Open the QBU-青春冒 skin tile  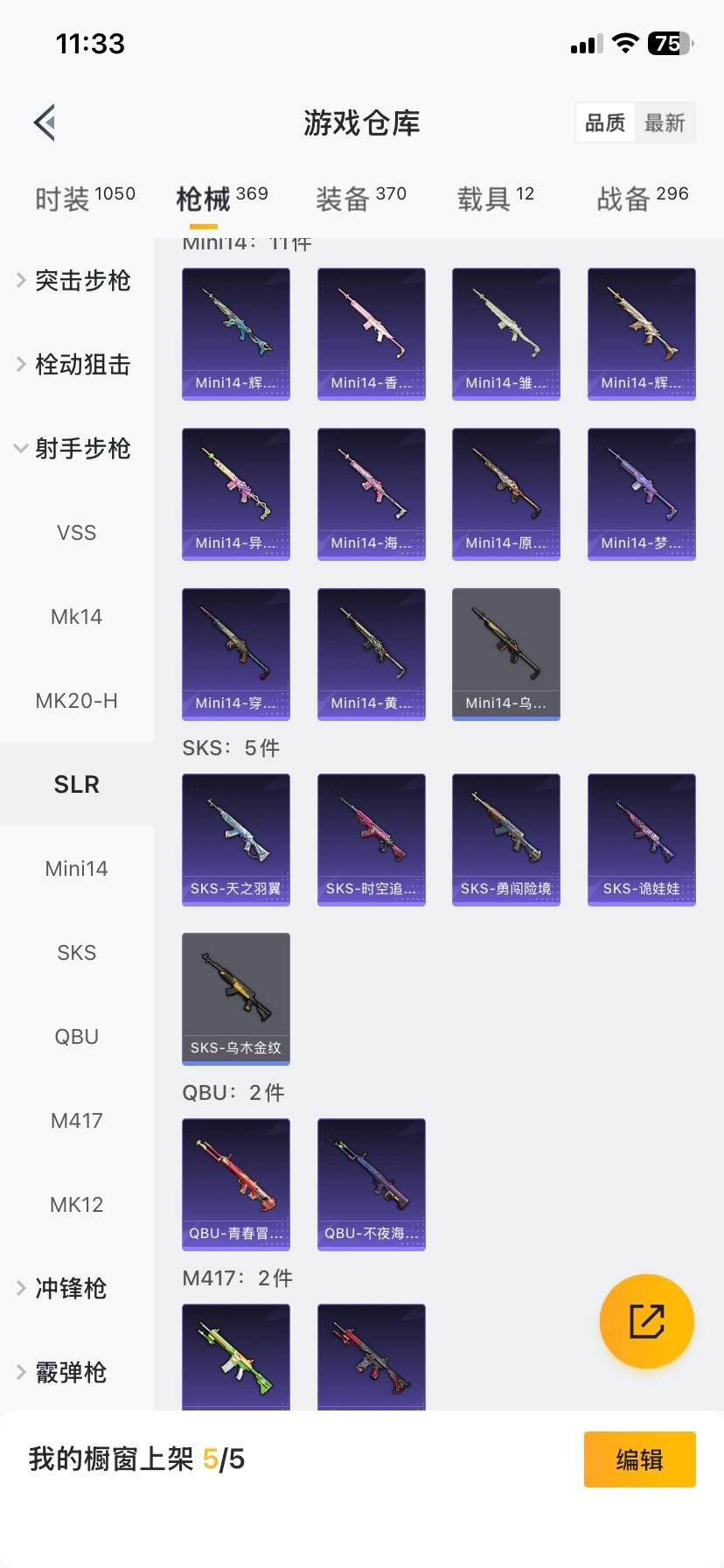pyautogui.click(x=236, y=1184)
